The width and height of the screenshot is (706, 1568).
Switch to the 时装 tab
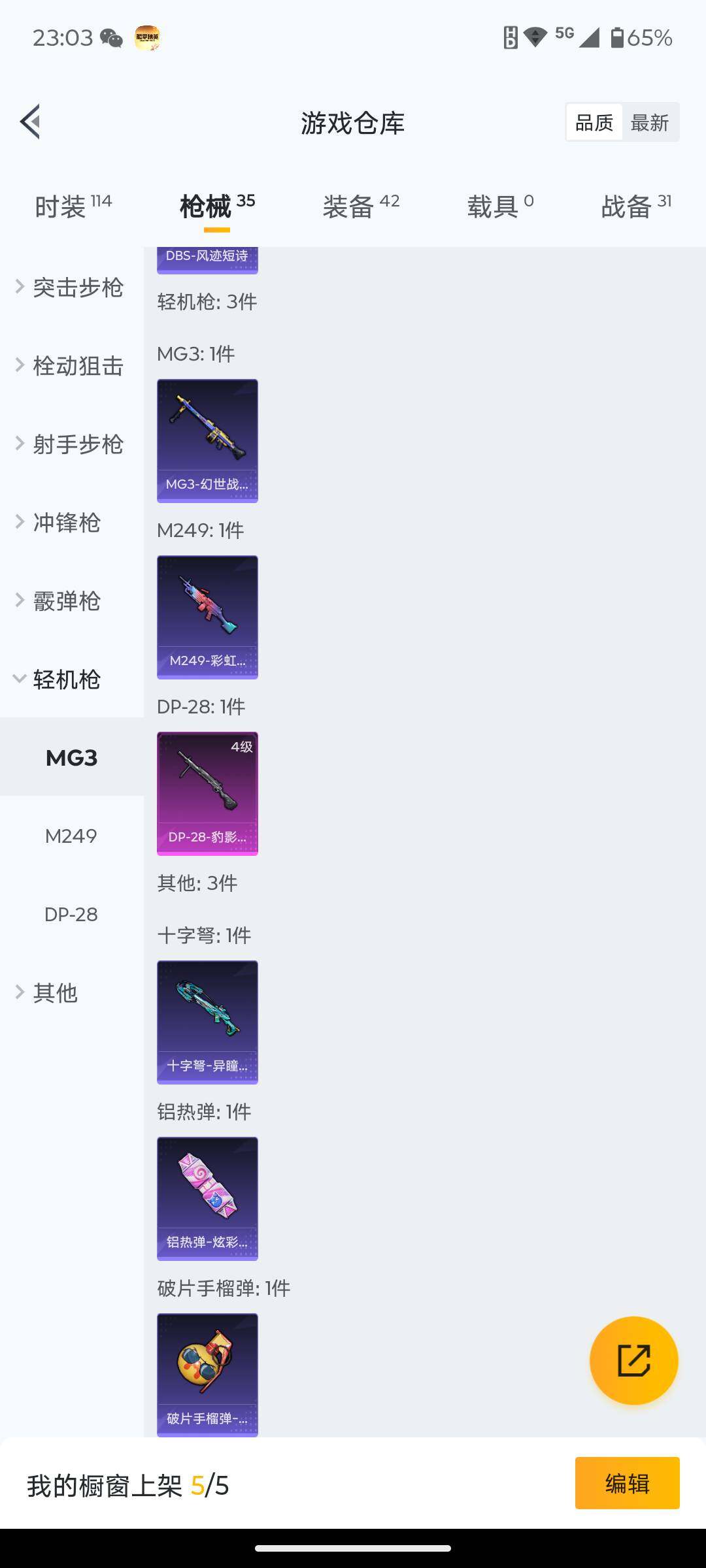pyautogui.click(x=73, y=206)
